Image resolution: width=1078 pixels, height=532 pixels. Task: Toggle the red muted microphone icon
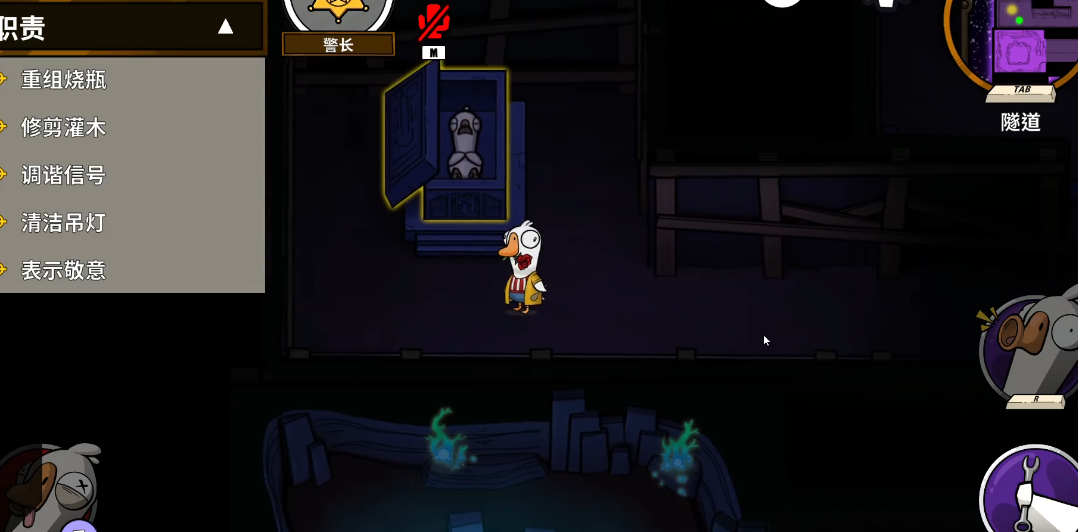(433, 23)
